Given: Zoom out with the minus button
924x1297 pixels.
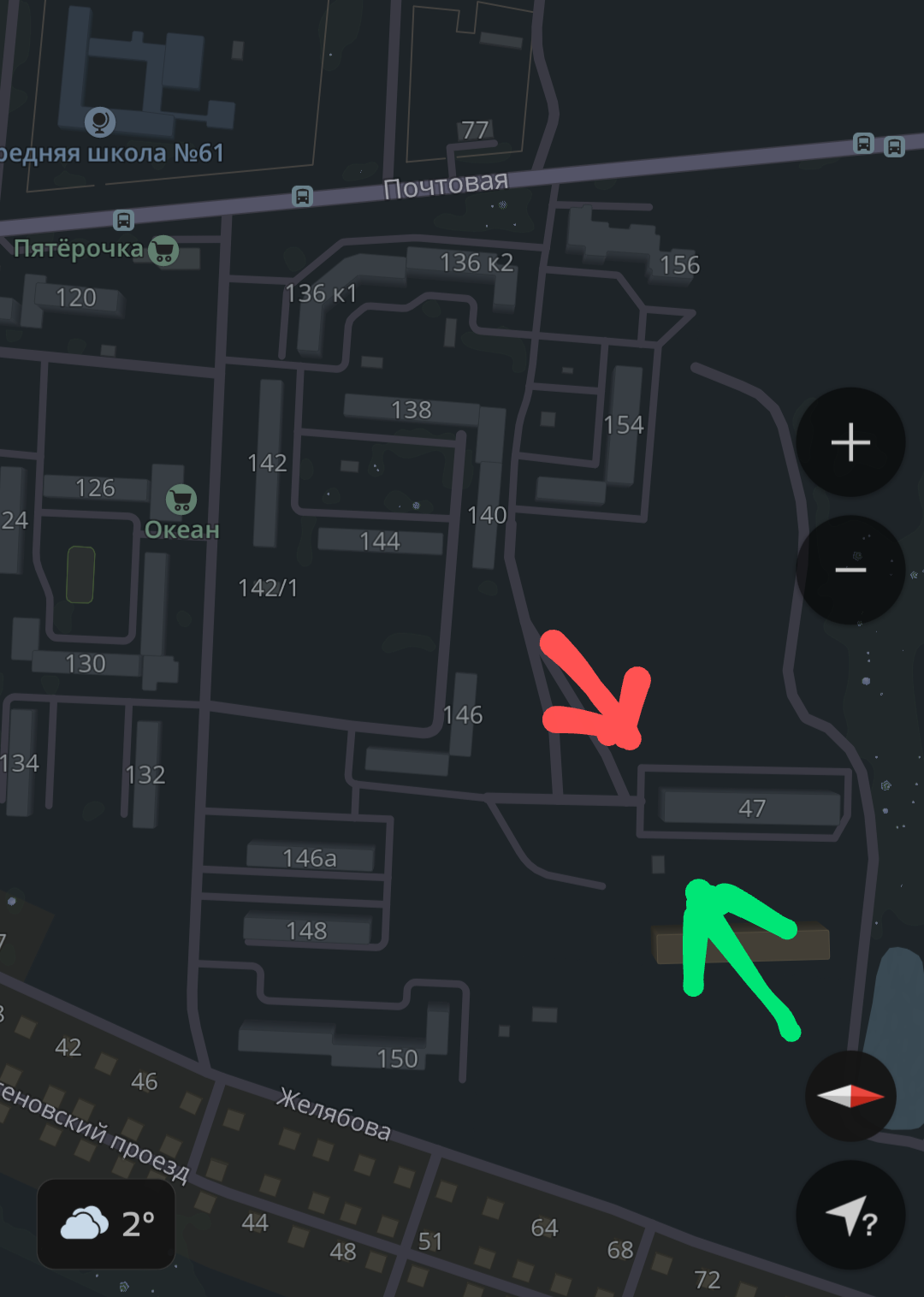Looking at the screenshot, I should coord(850,570).
